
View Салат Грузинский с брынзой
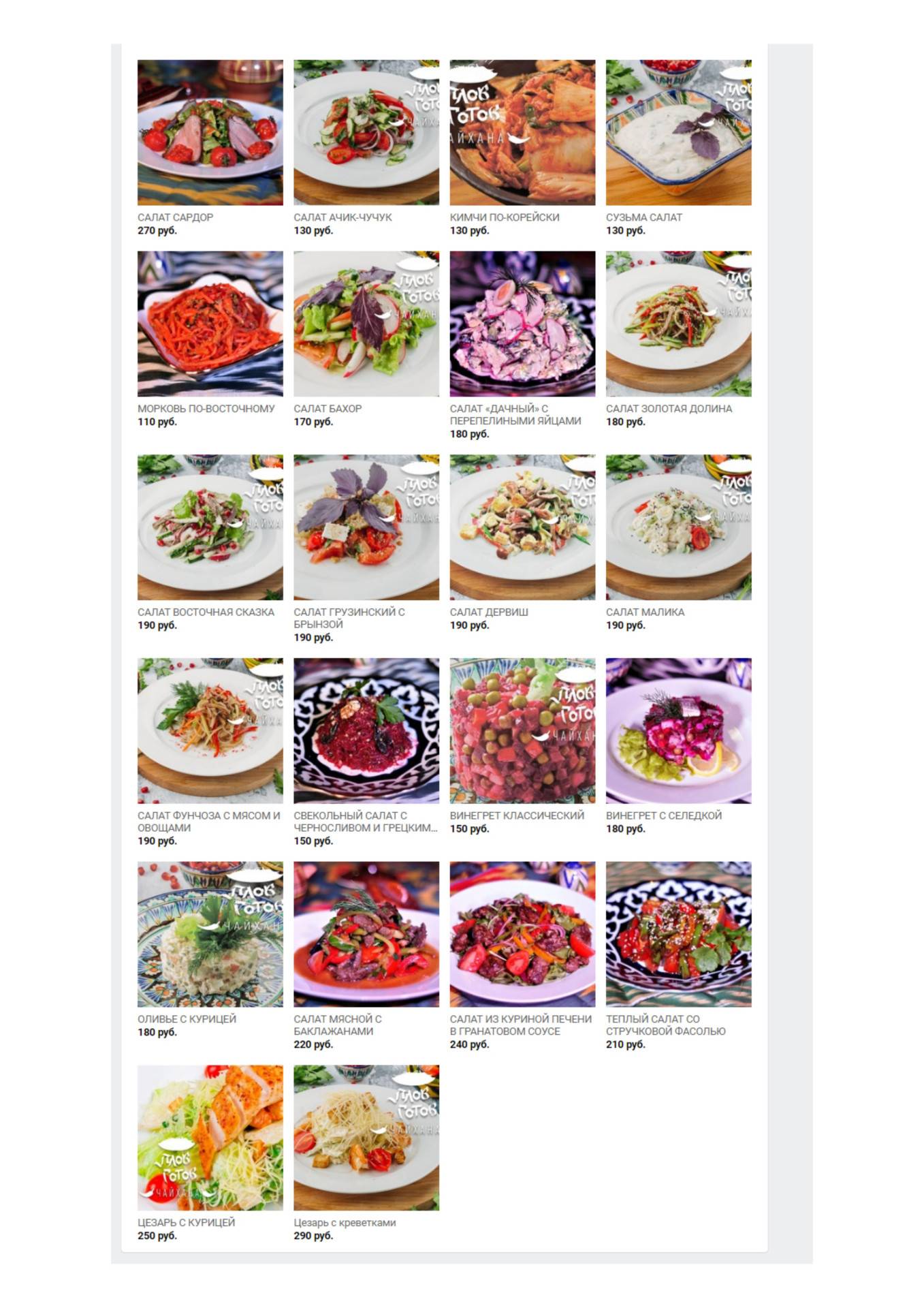(x=366, y=527)
